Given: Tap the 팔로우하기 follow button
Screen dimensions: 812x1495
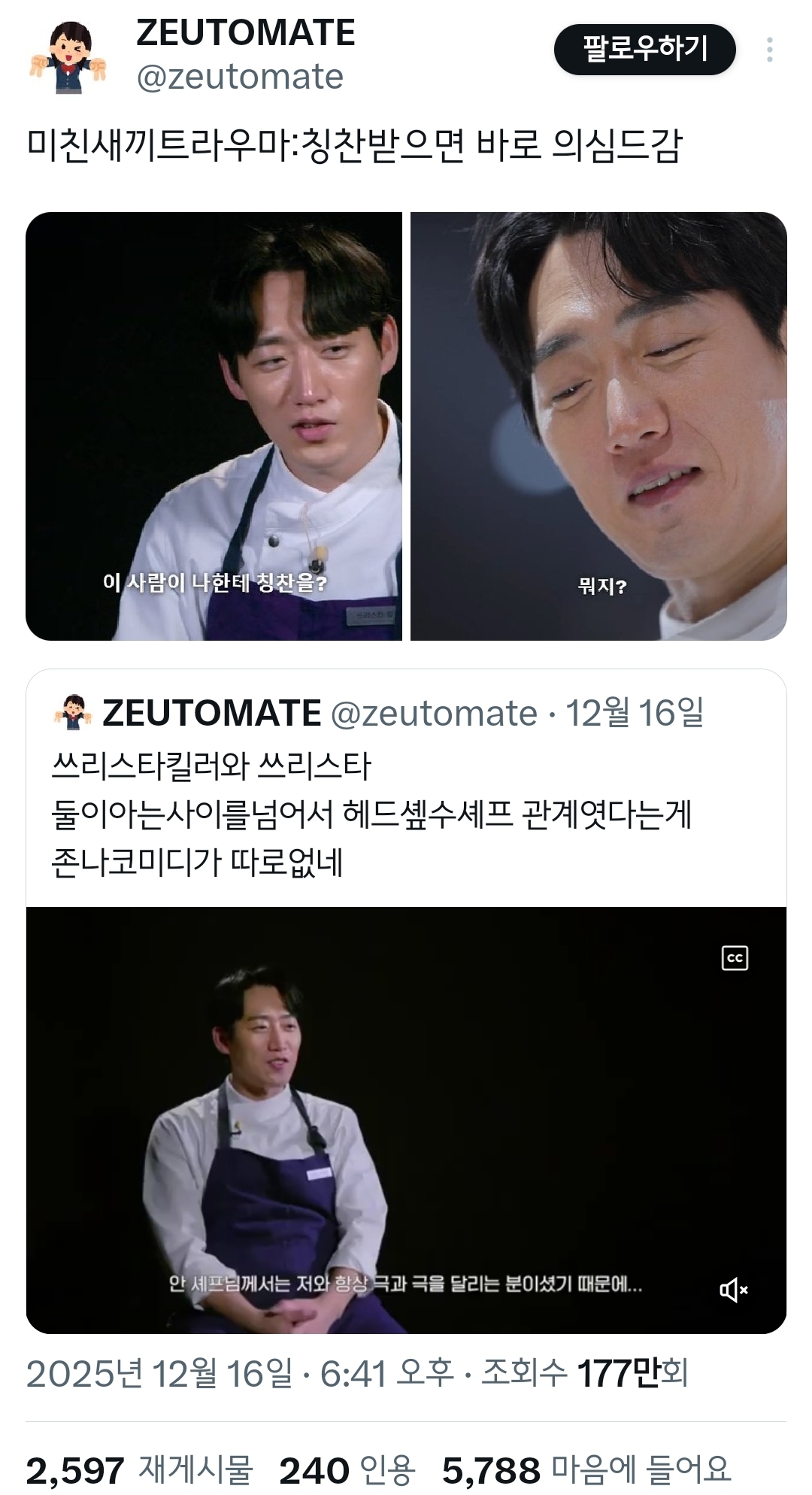Looking at the screenshot, I should (645, 50).
